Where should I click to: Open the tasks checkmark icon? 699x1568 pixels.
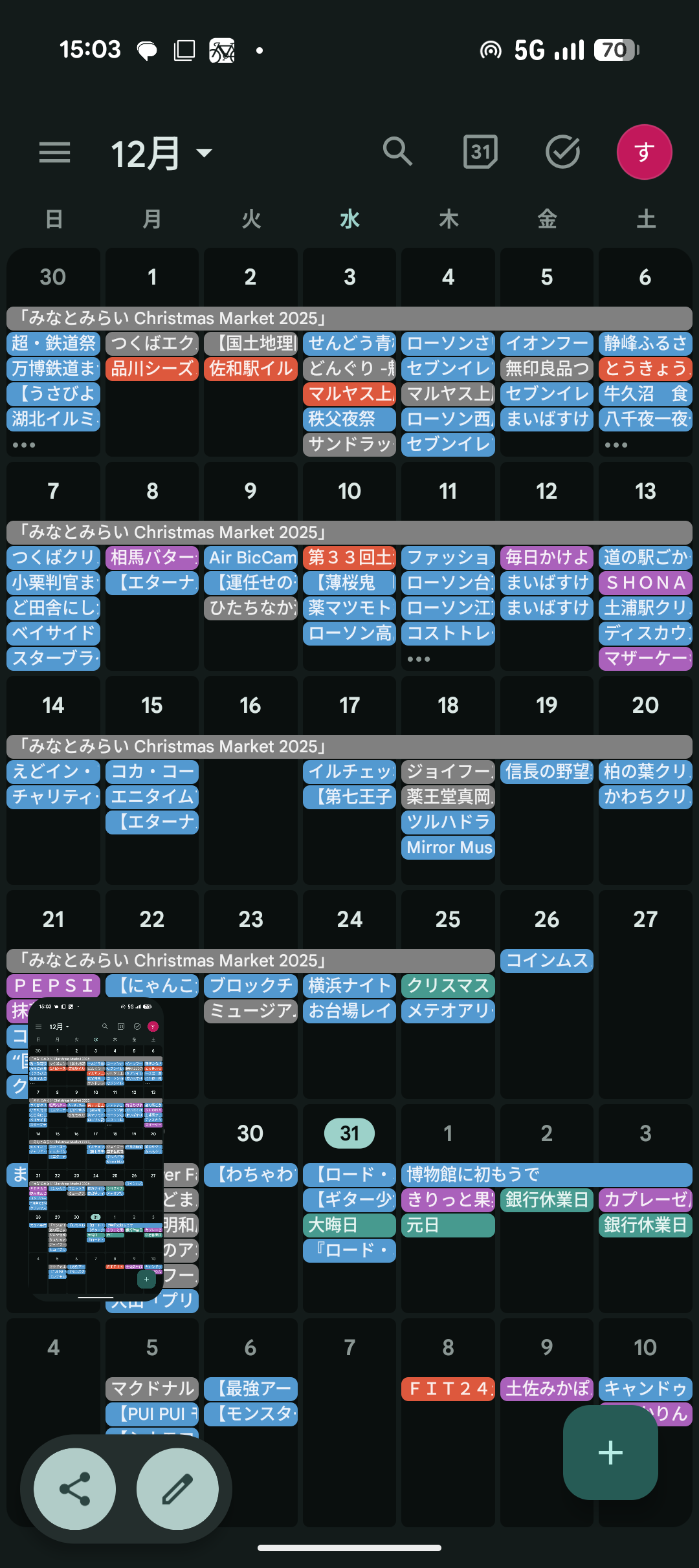pyautogui.click(x=562, y=153)
